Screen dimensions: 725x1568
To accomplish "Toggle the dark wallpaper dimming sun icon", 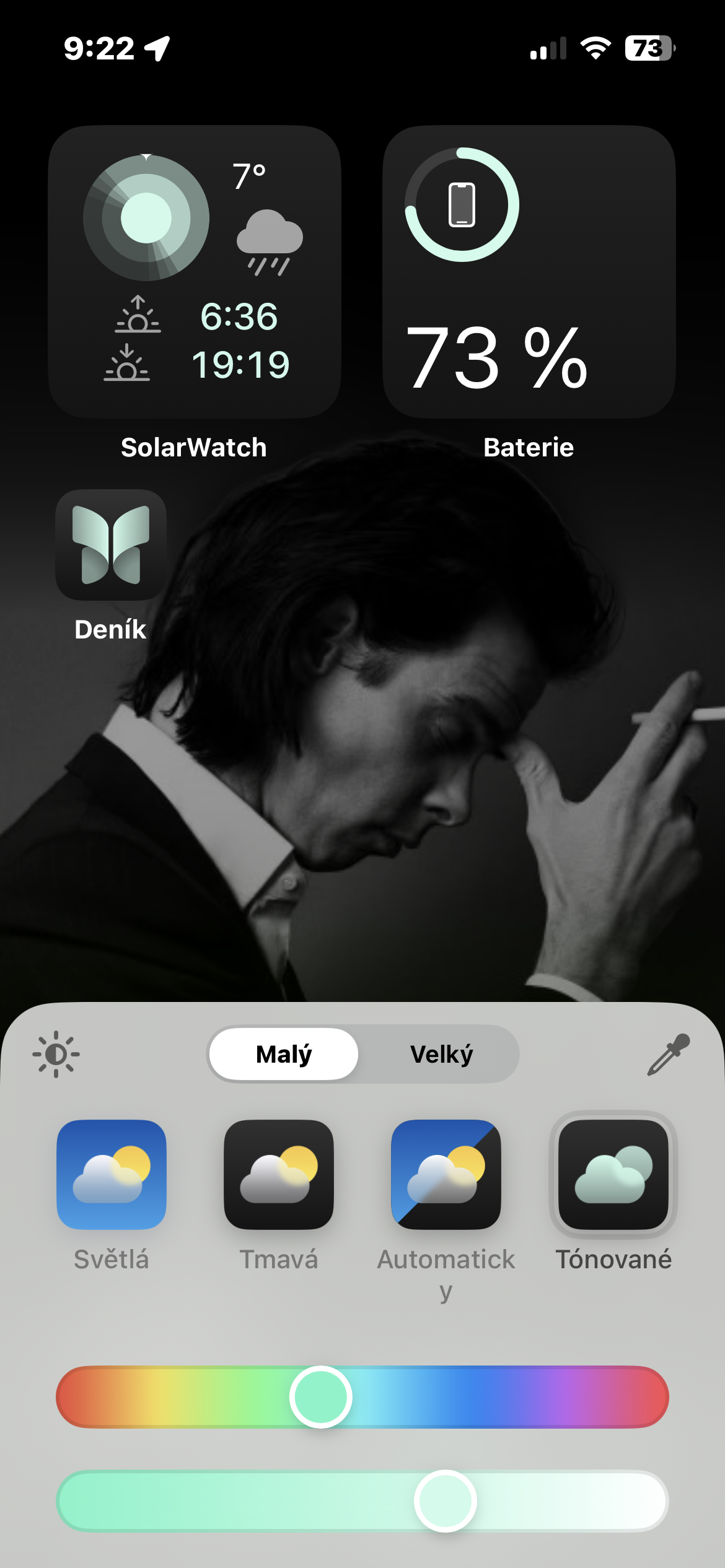I will tap(56, 1054).
